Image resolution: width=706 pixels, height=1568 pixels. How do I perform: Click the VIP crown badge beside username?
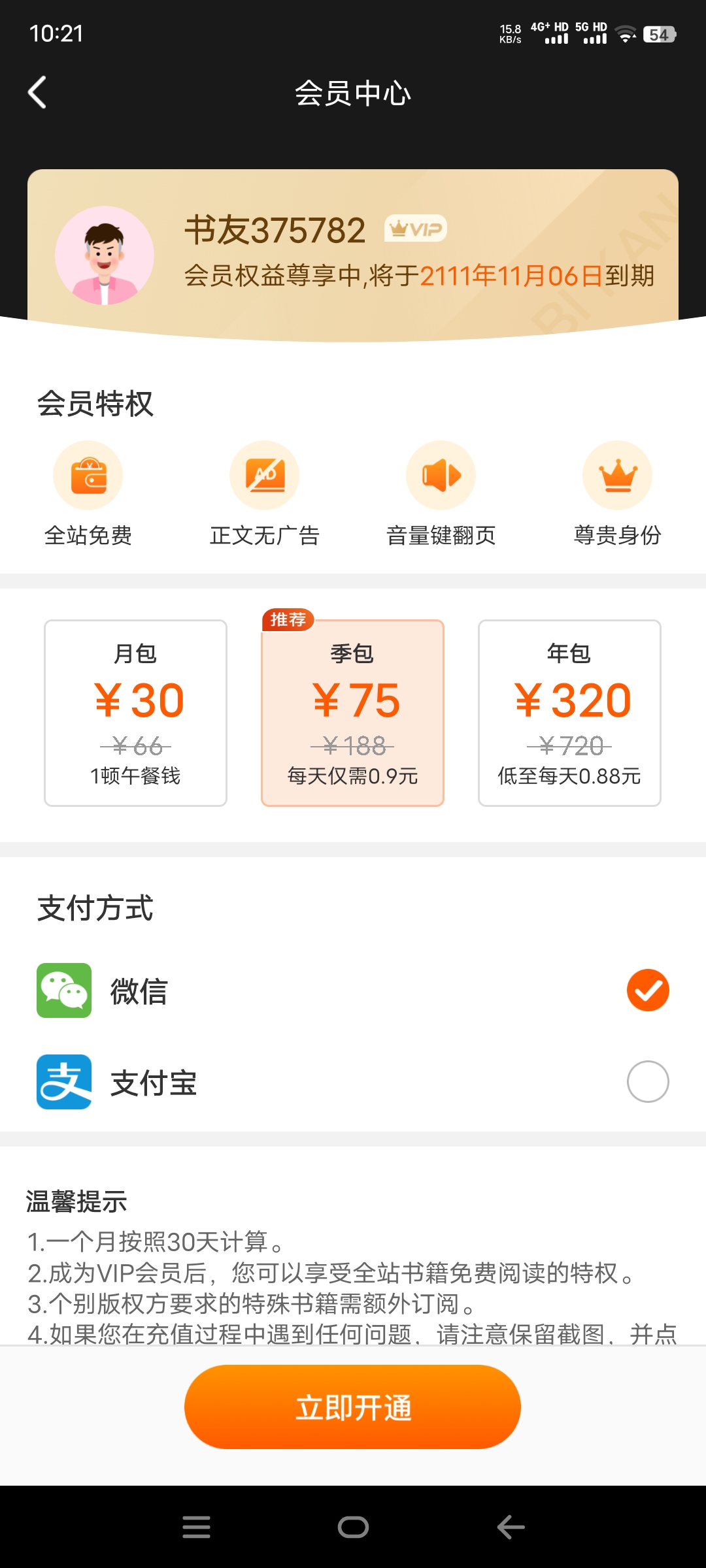[416, 229]
